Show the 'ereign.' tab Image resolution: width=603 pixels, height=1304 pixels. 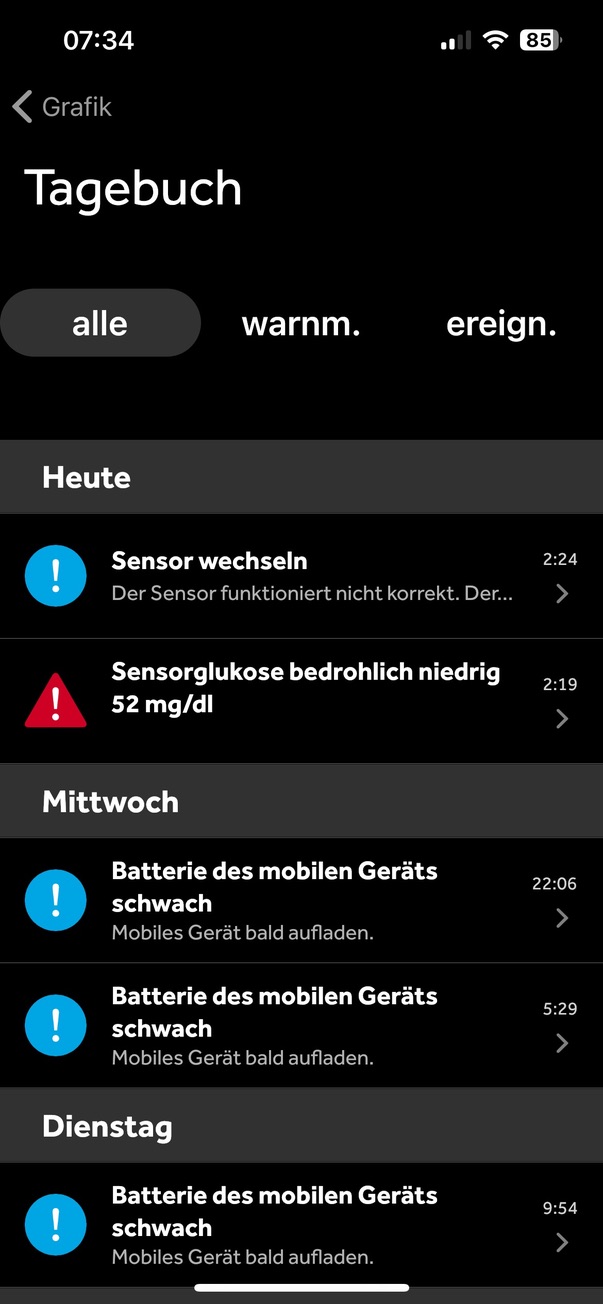pyautogui.click(x=501, y=324)
